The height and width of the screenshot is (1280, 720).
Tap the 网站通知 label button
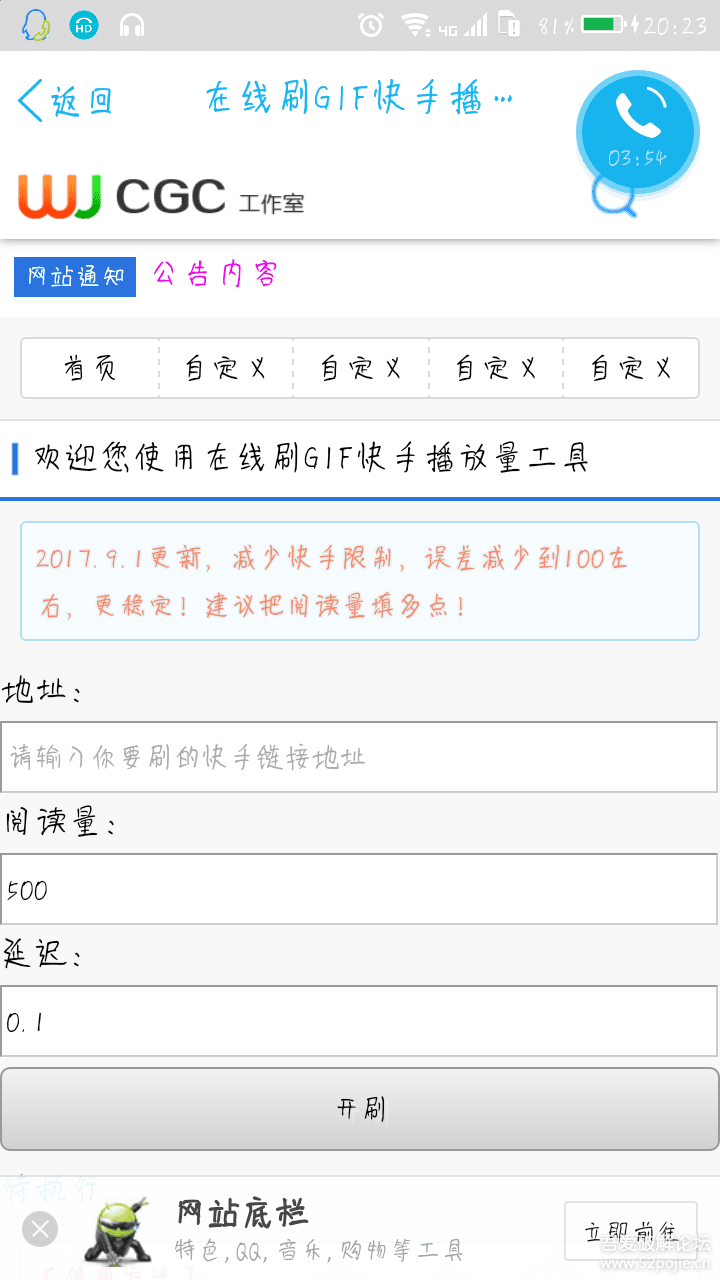point(75,277)
